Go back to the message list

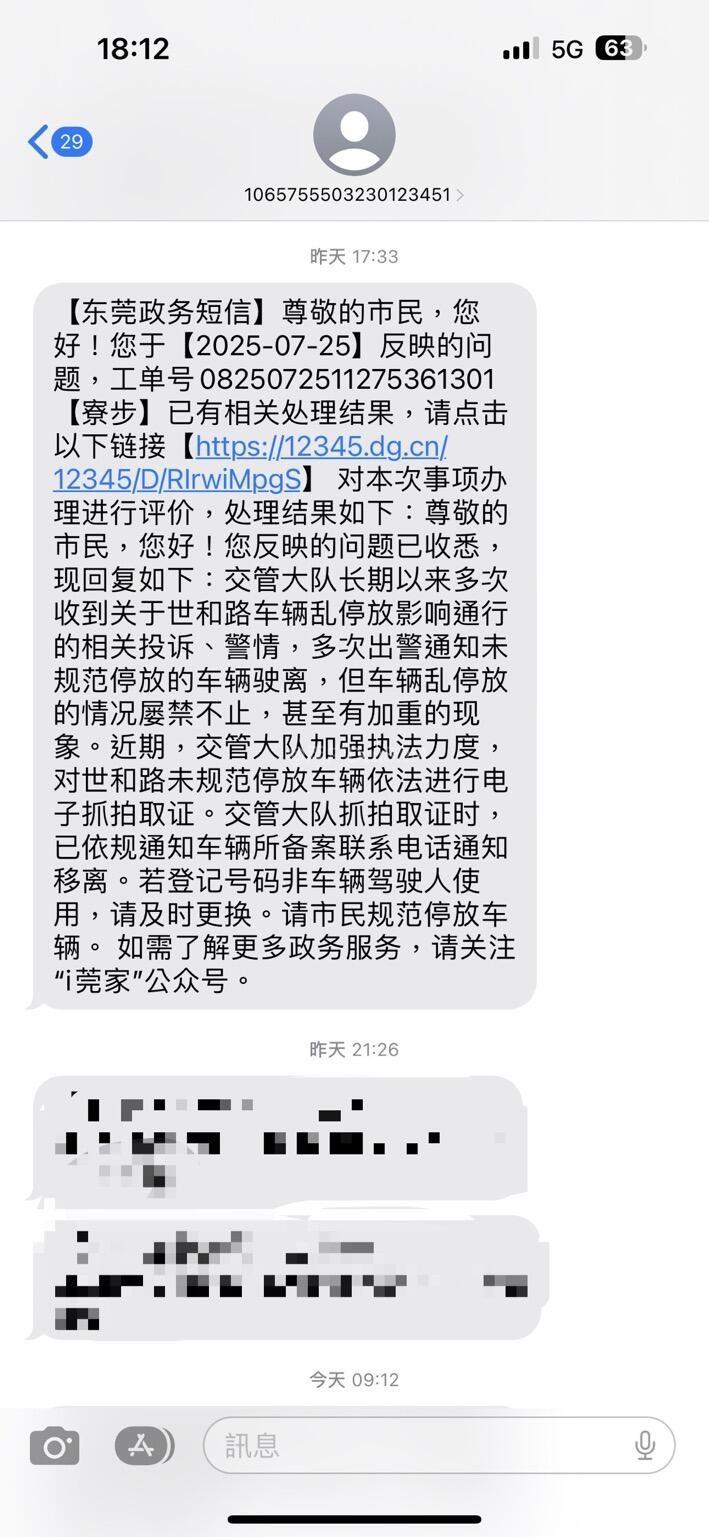coord(60,142)
